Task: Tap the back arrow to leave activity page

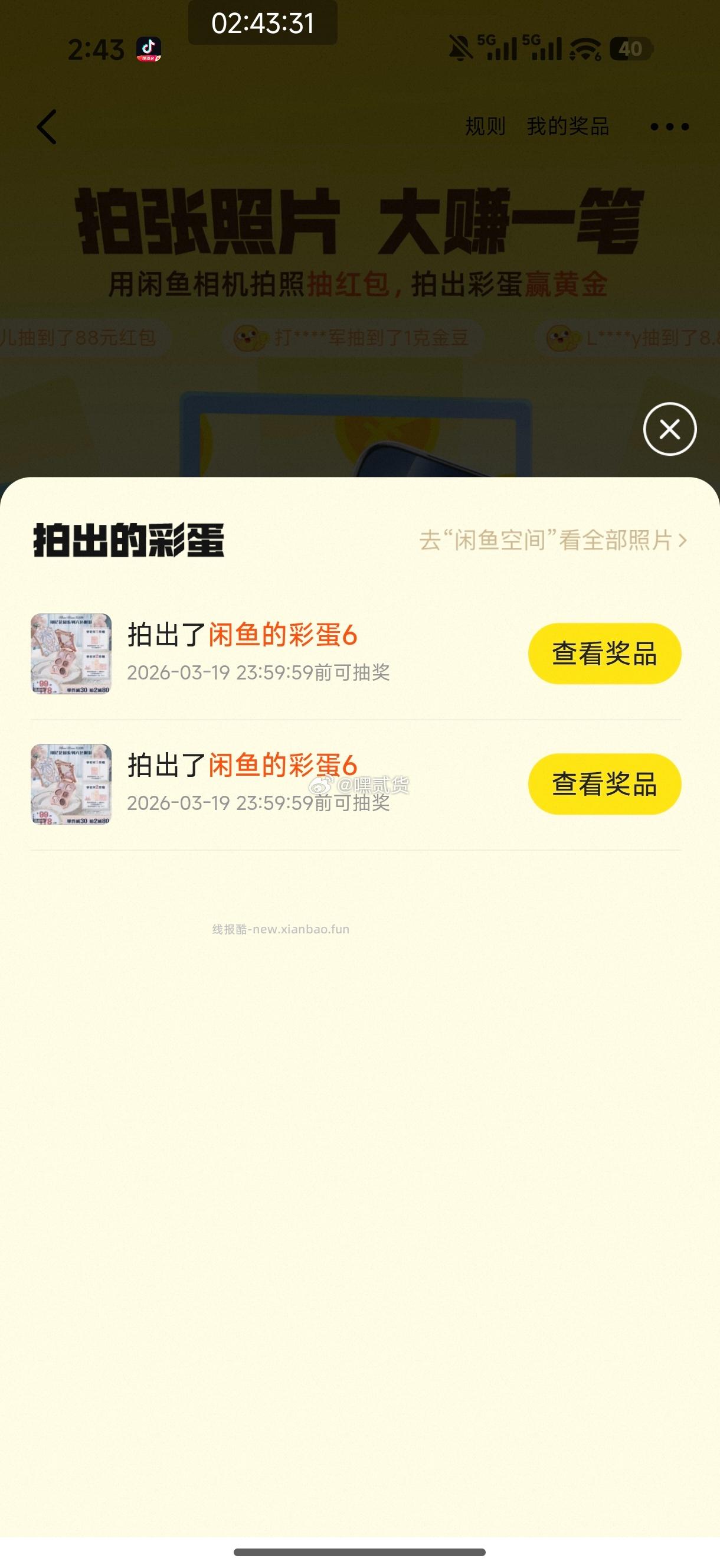Action: coord(45,126)
